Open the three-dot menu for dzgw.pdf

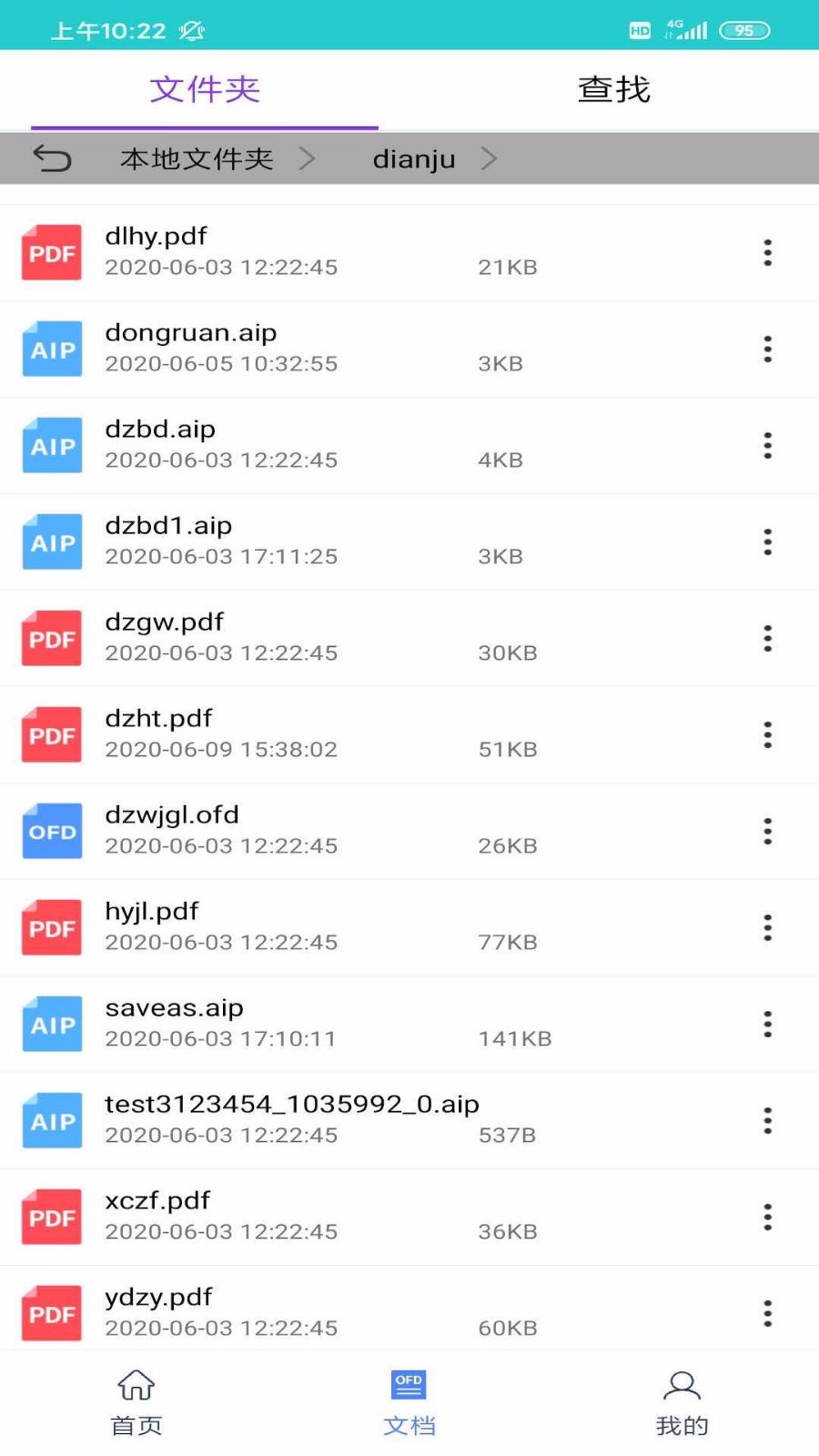pos(766,638)
